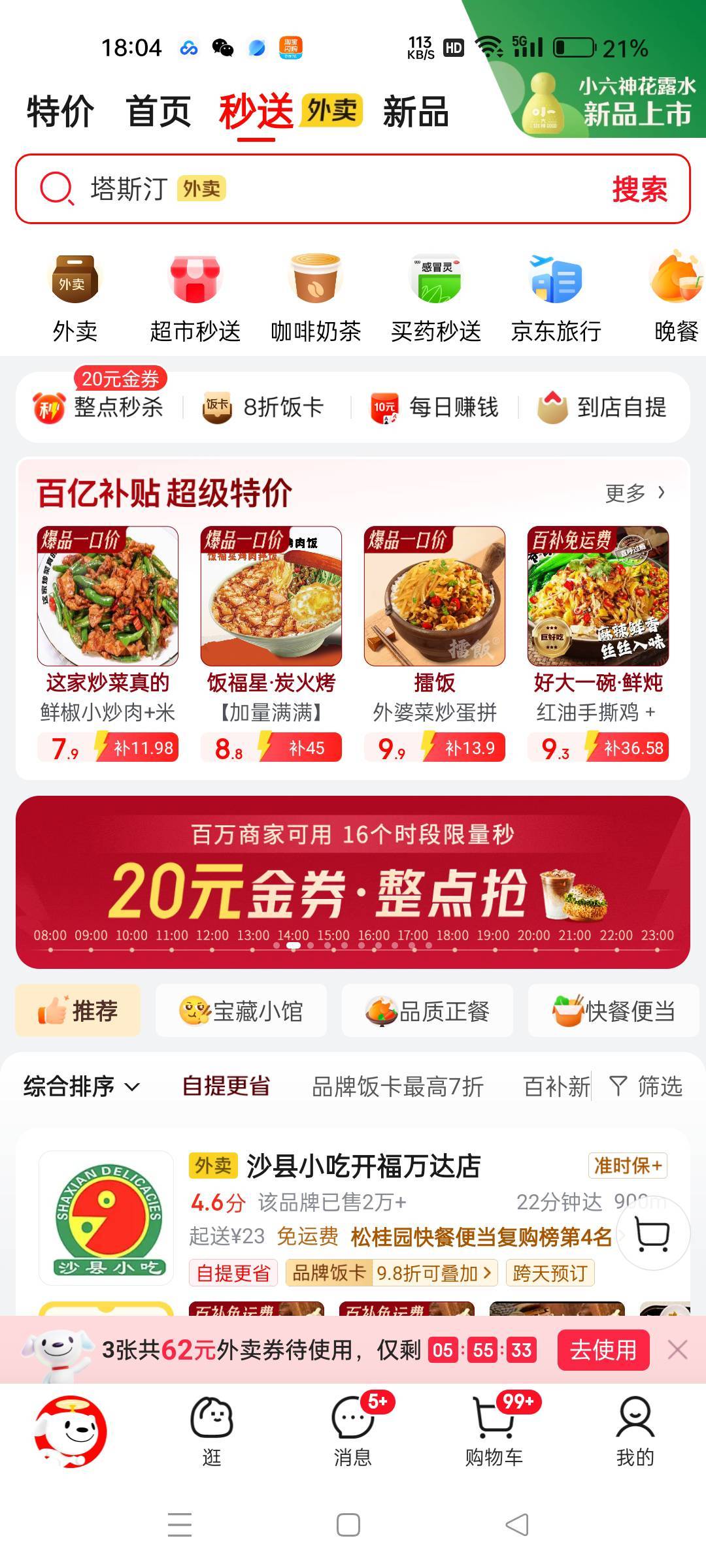
Task: Open 超市秒送 category
Action: pyautogui.click(x=195, y=298)
